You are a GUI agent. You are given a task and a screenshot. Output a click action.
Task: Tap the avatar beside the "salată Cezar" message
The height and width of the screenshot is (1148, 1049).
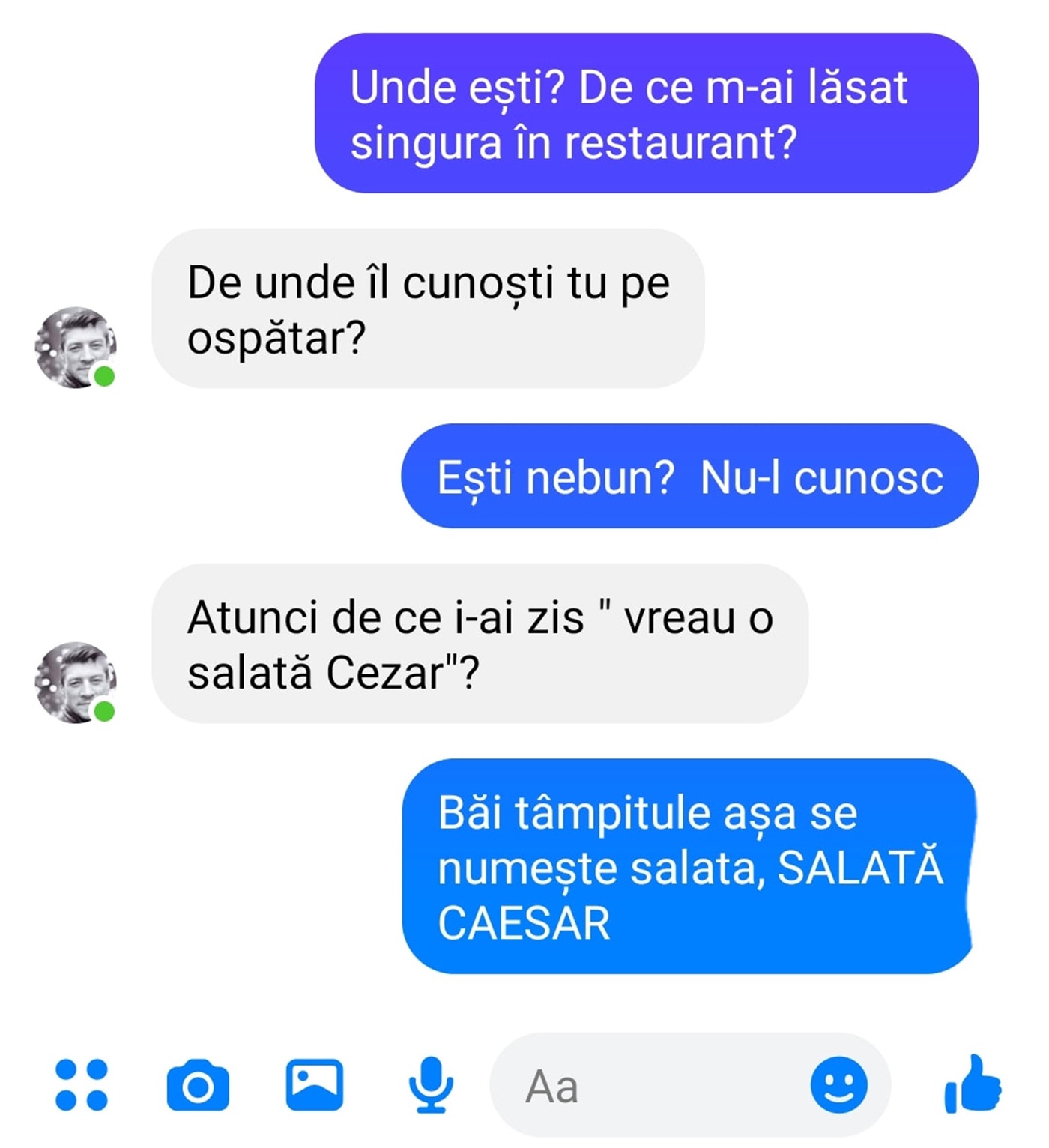point(76,682)
